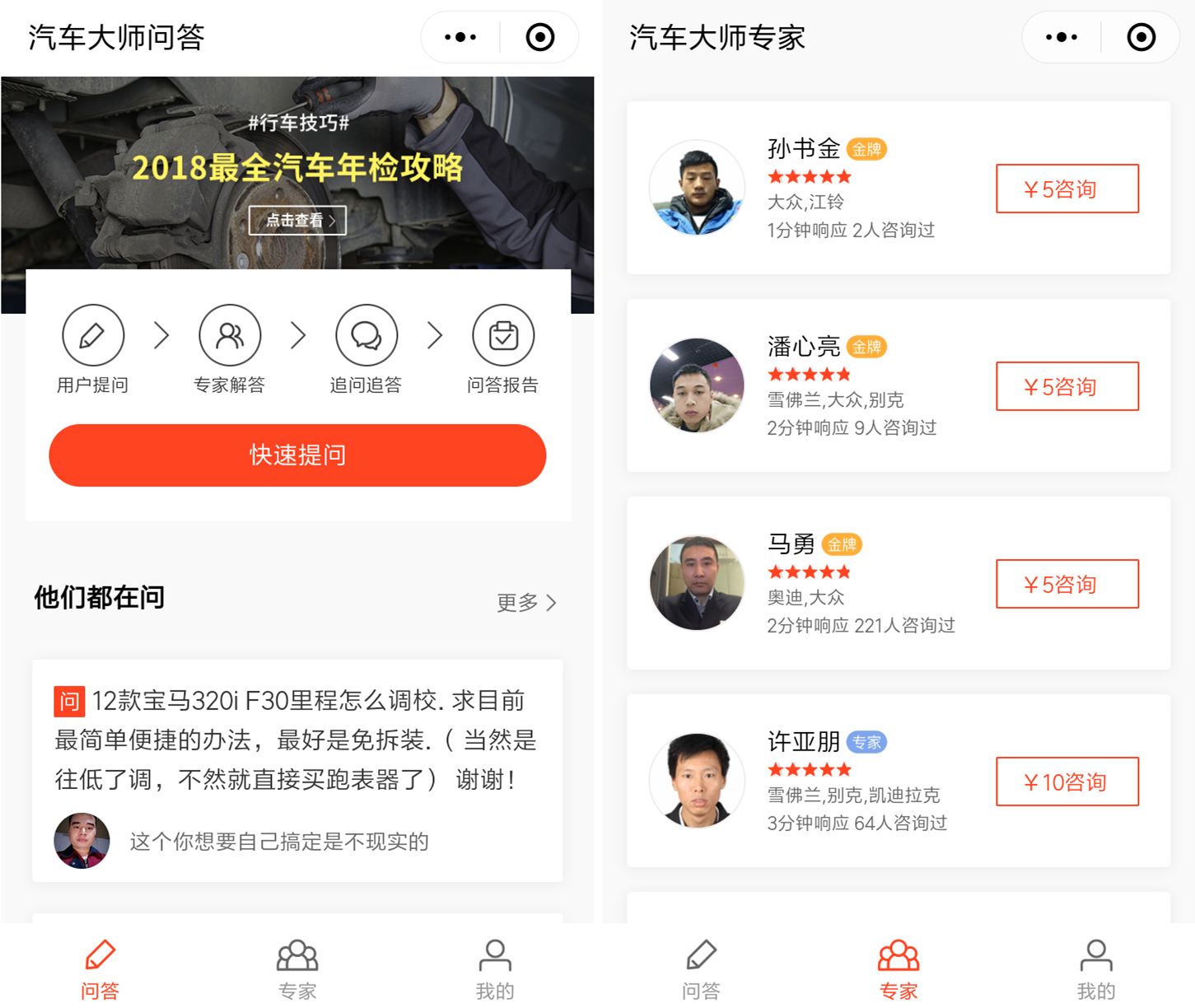The image size is (1195, 1008).
Task: Open the three-dot menu on 汽车大师专家
Action: (x=1062, y=37)
